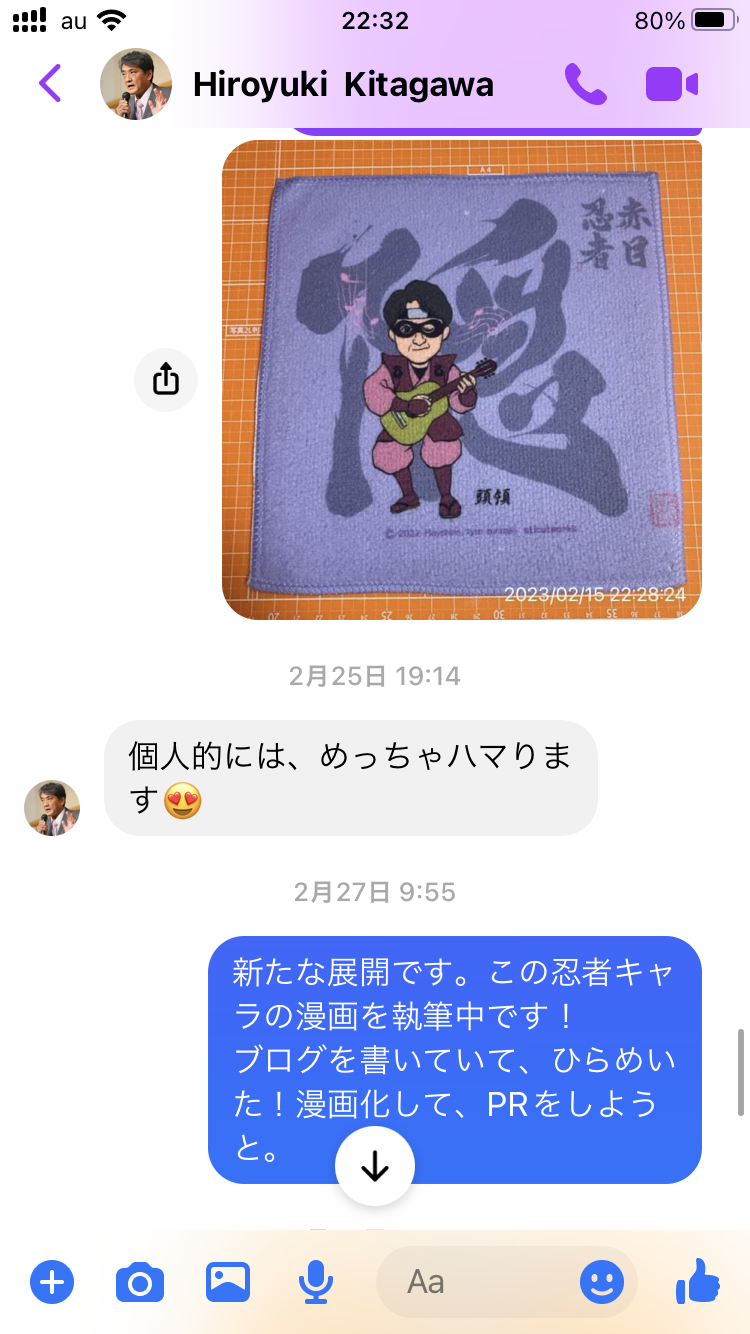Record a voice message with microphone
Screen dimensions: 750x1334
pos(316,1281)
